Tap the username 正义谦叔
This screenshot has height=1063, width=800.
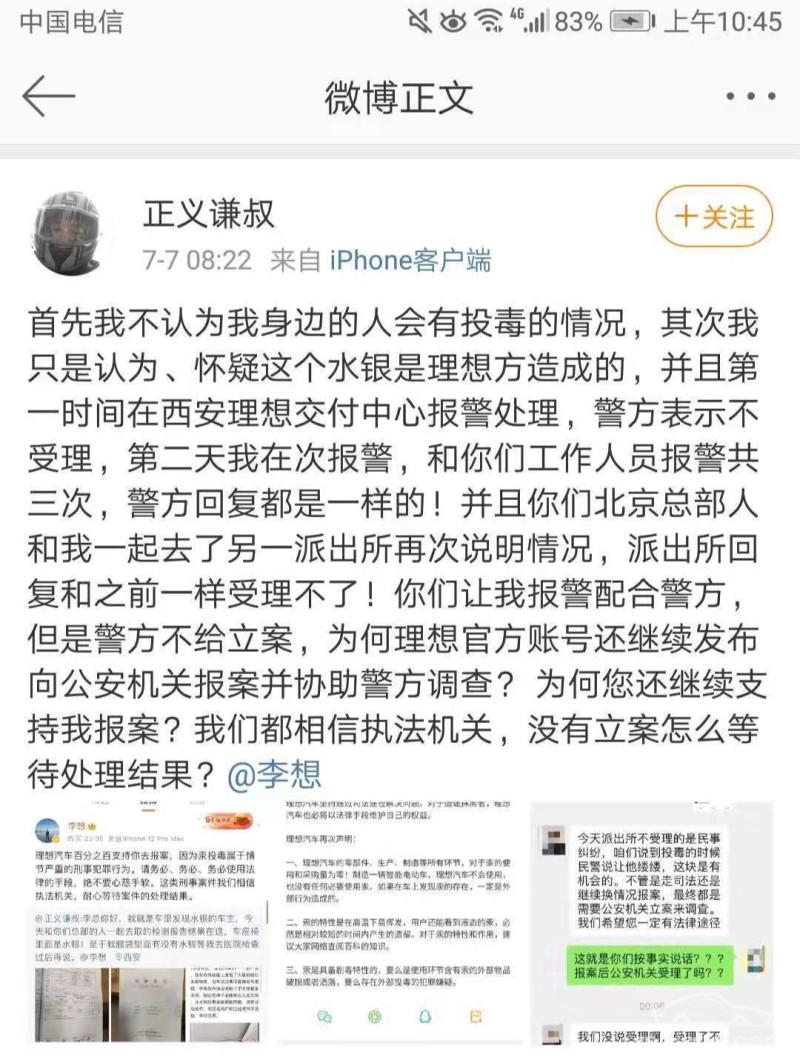click(x=208, y=213)
